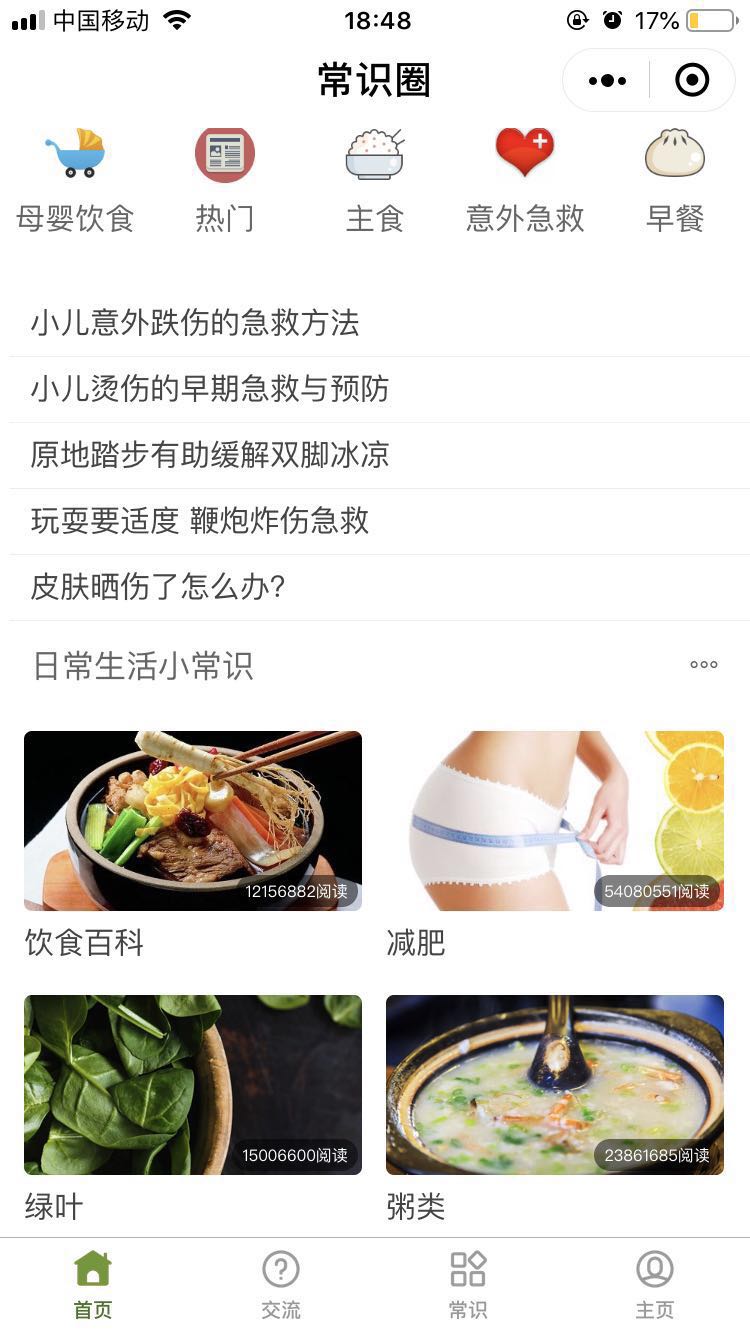The image size is (750, 1334).
Task: Go to the 意外急救 category
Action: click(525, 182)
